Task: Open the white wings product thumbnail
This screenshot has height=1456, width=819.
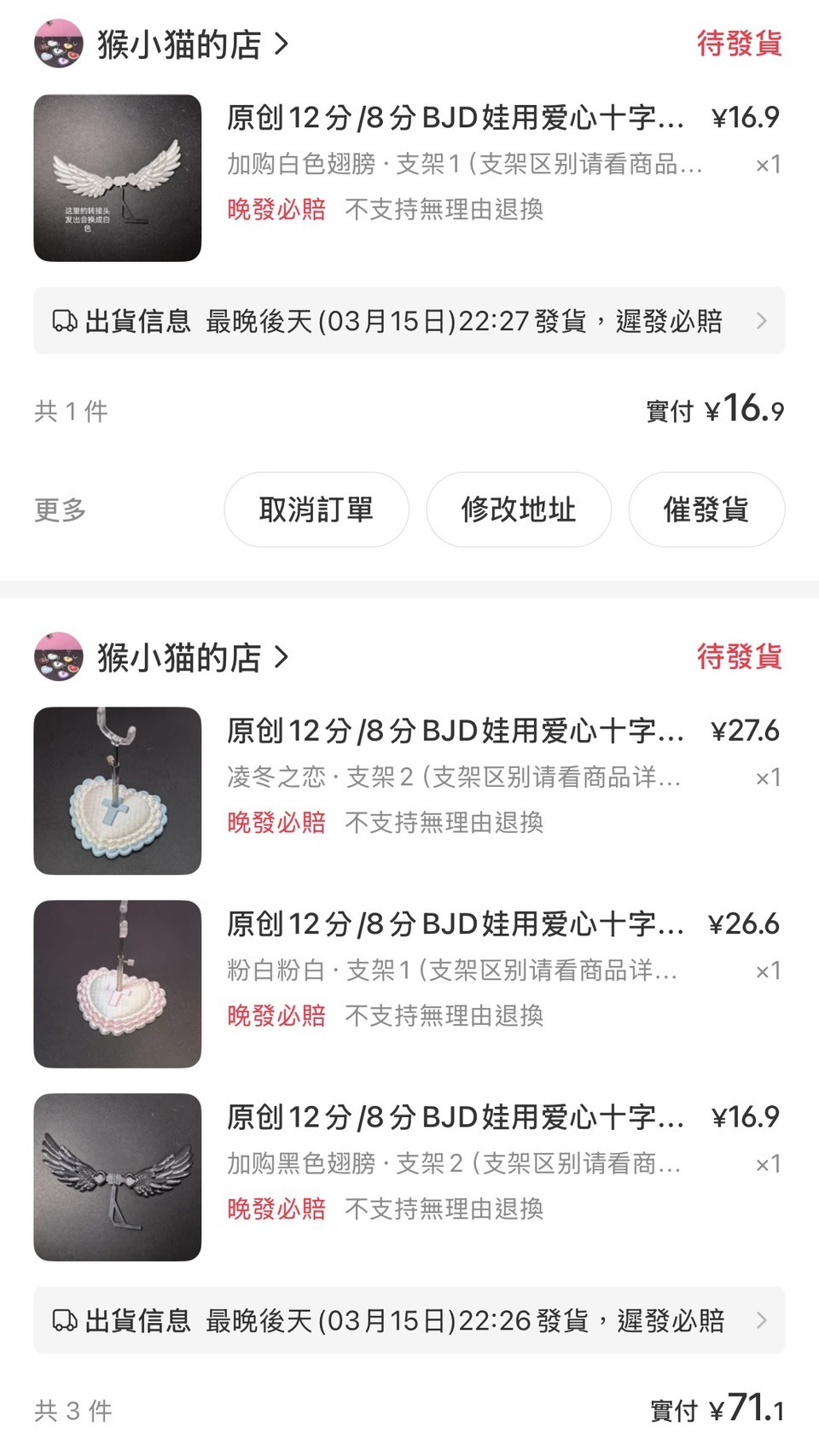Action: coord(119,178)
